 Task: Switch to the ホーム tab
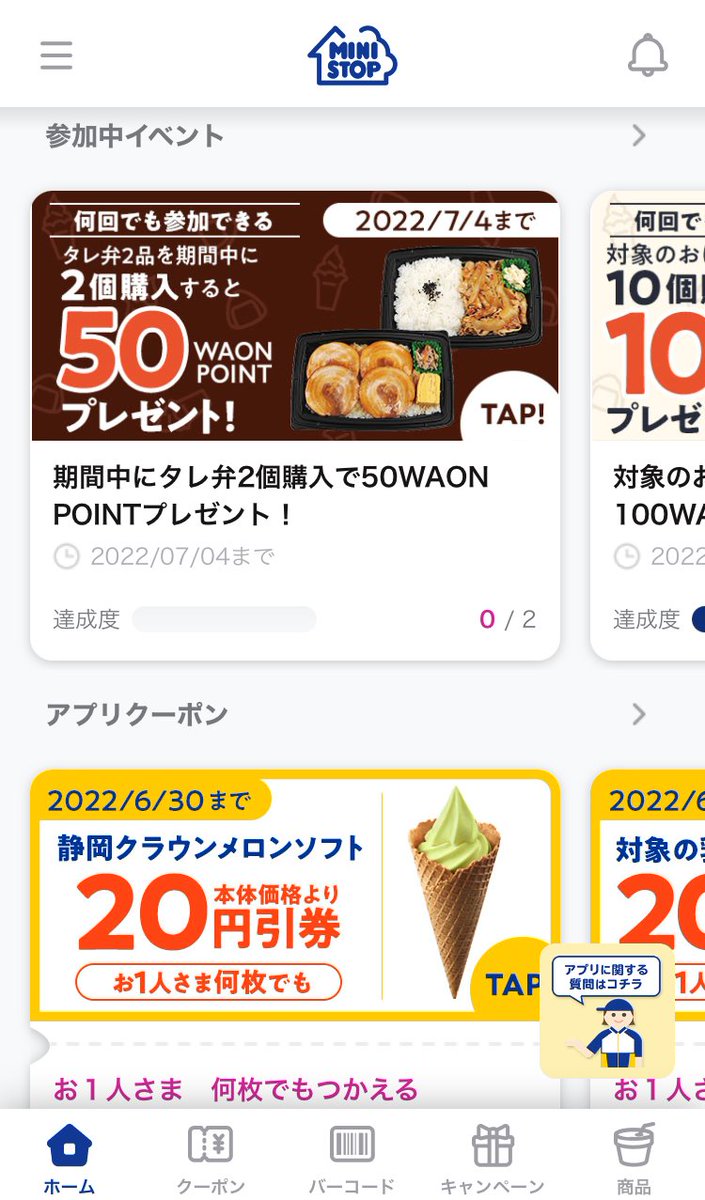coord(69,1158)
